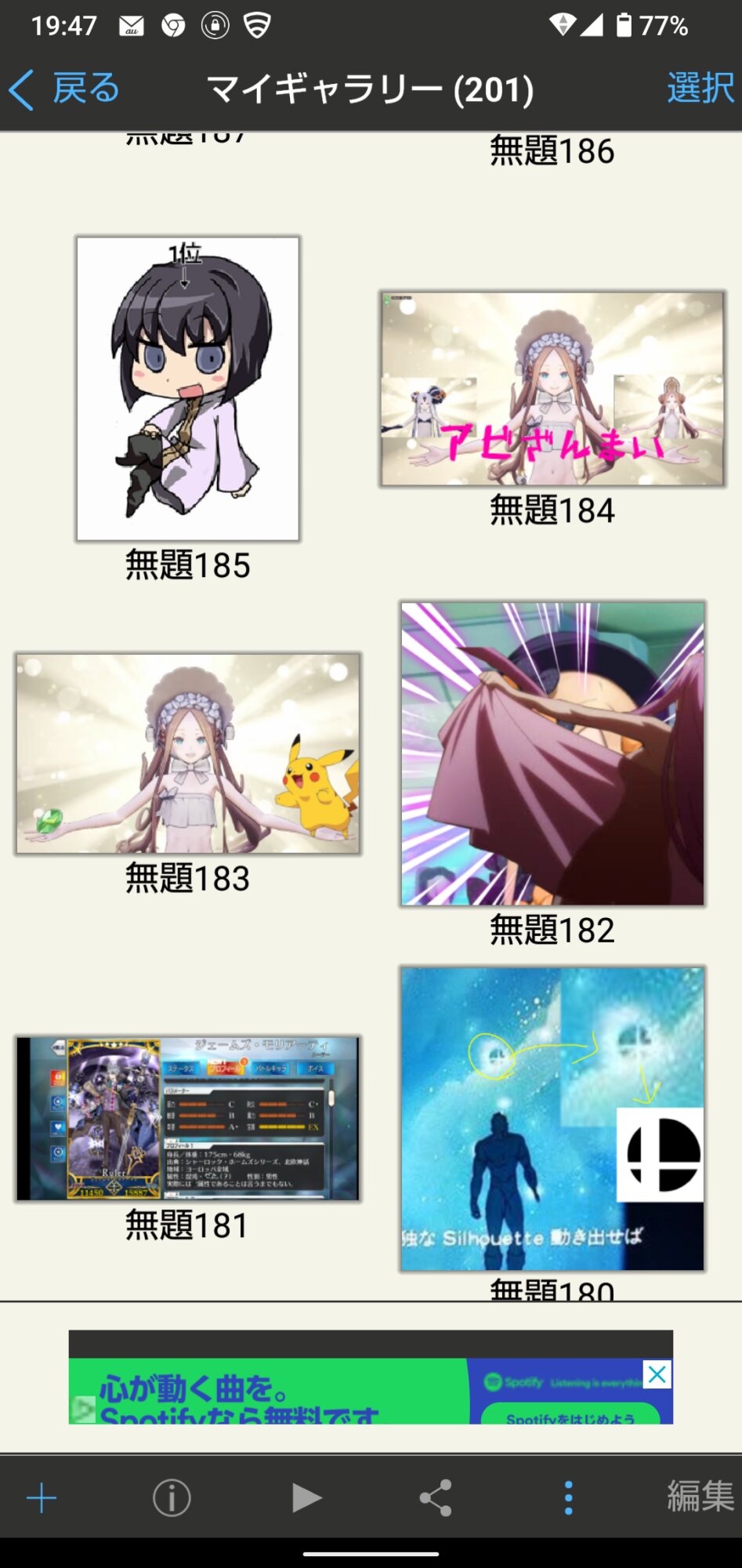
Task: Play the drawing process video
Action: point(306,1498)
